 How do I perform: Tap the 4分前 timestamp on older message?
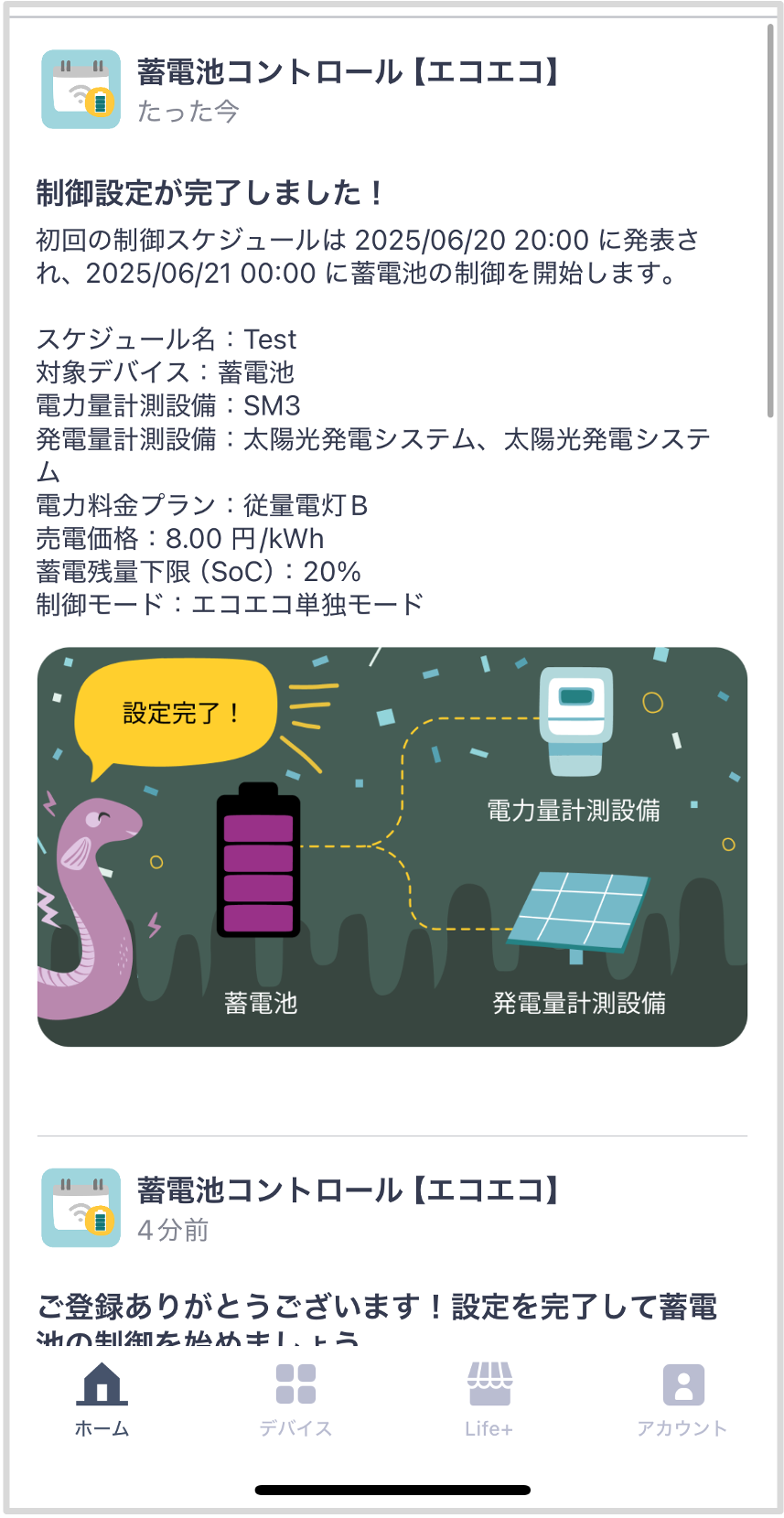tap(172, 1230)
